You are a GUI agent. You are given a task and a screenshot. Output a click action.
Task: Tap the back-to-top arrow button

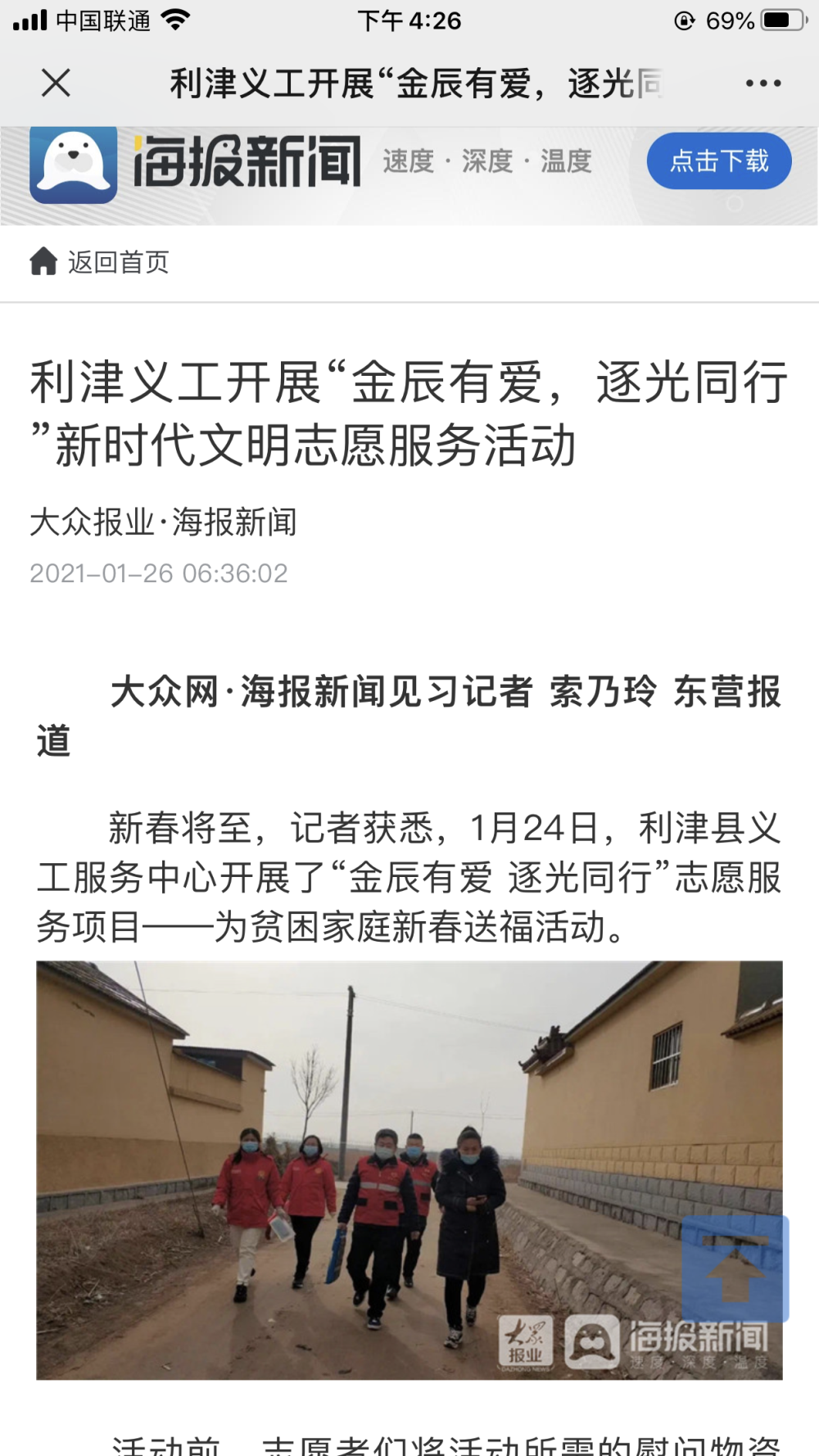[x=735, y=1268]
